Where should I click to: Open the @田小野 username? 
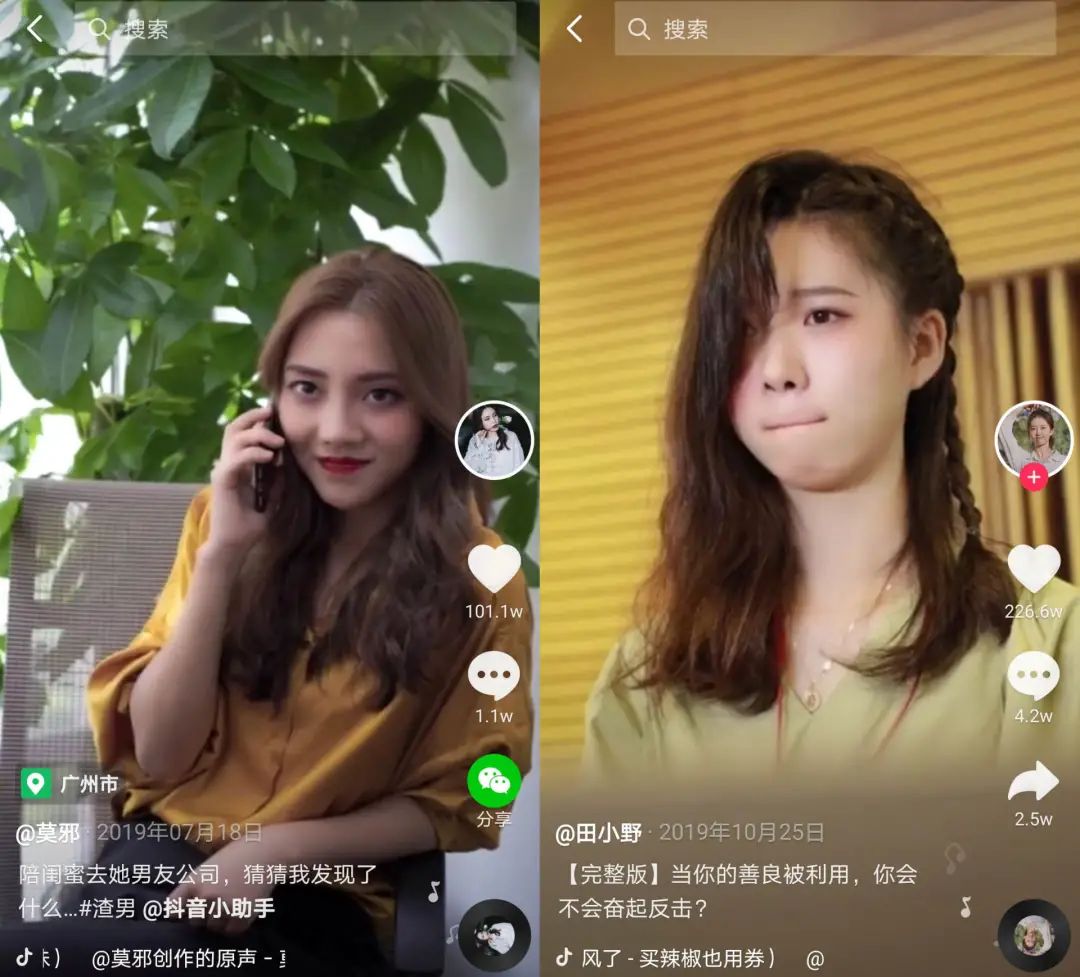point(597,832)
